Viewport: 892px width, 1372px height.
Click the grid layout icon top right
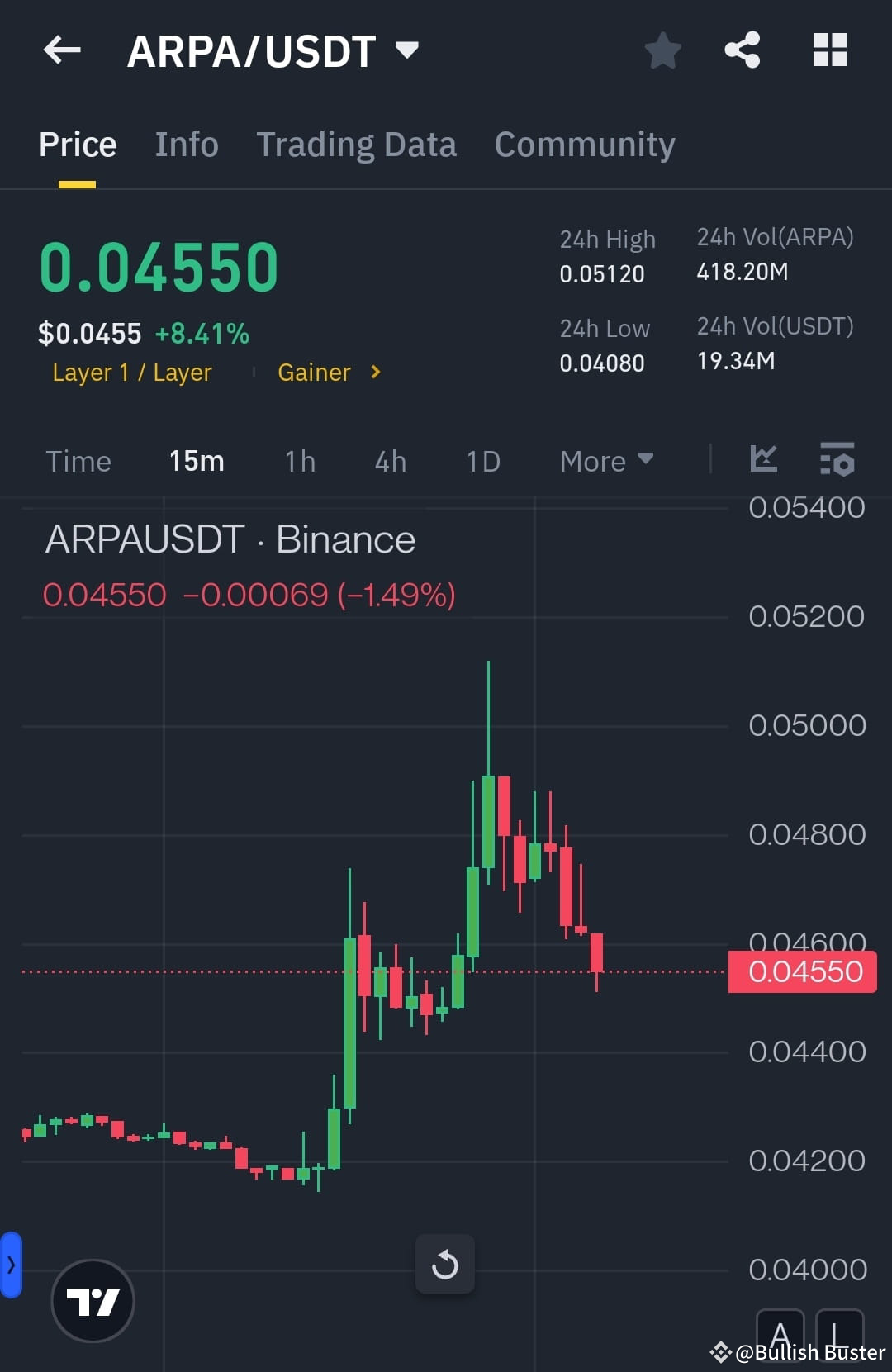pos(829,50)
